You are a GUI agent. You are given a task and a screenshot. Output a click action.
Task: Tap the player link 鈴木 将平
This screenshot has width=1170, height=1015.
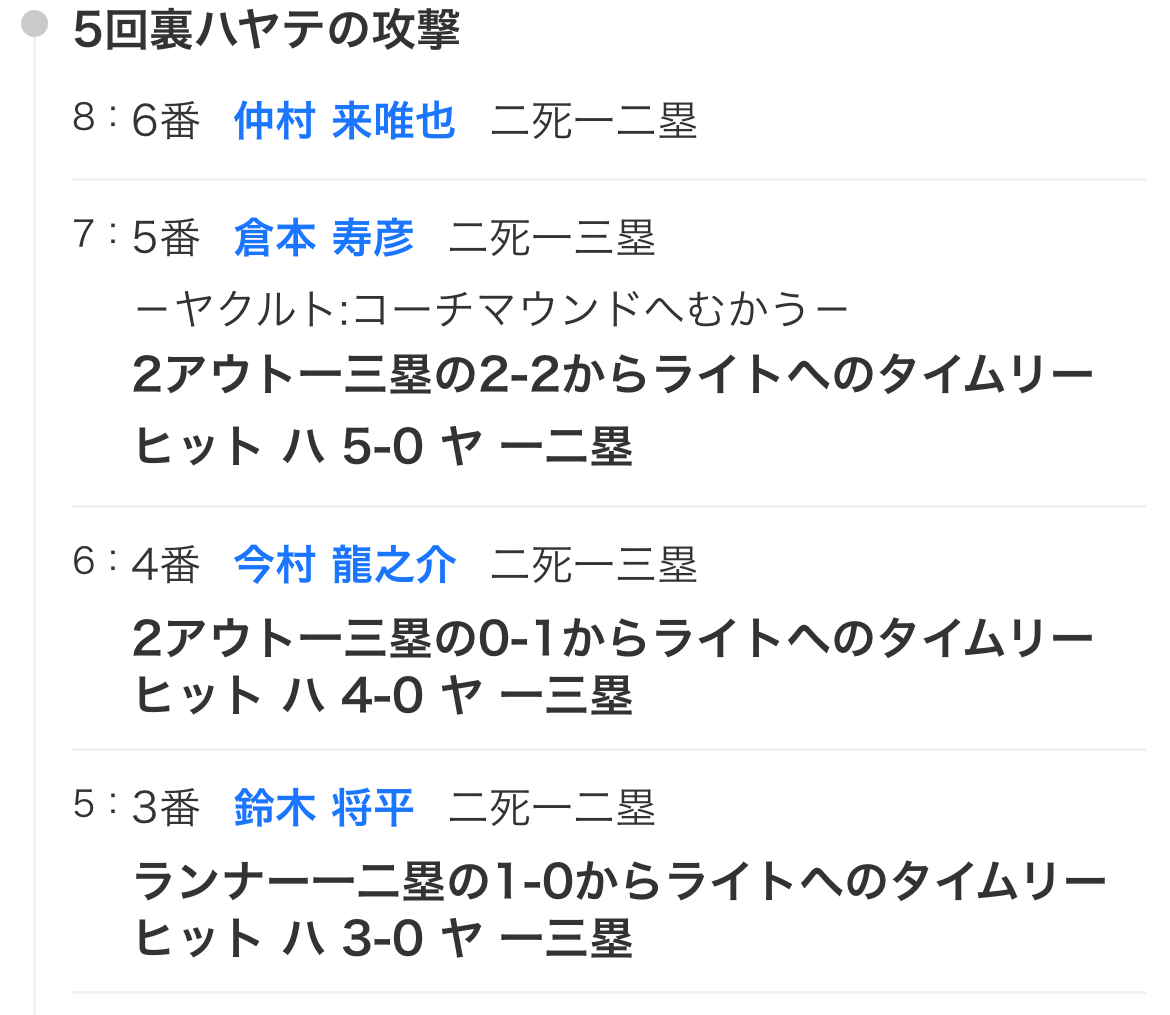[323, 808]
